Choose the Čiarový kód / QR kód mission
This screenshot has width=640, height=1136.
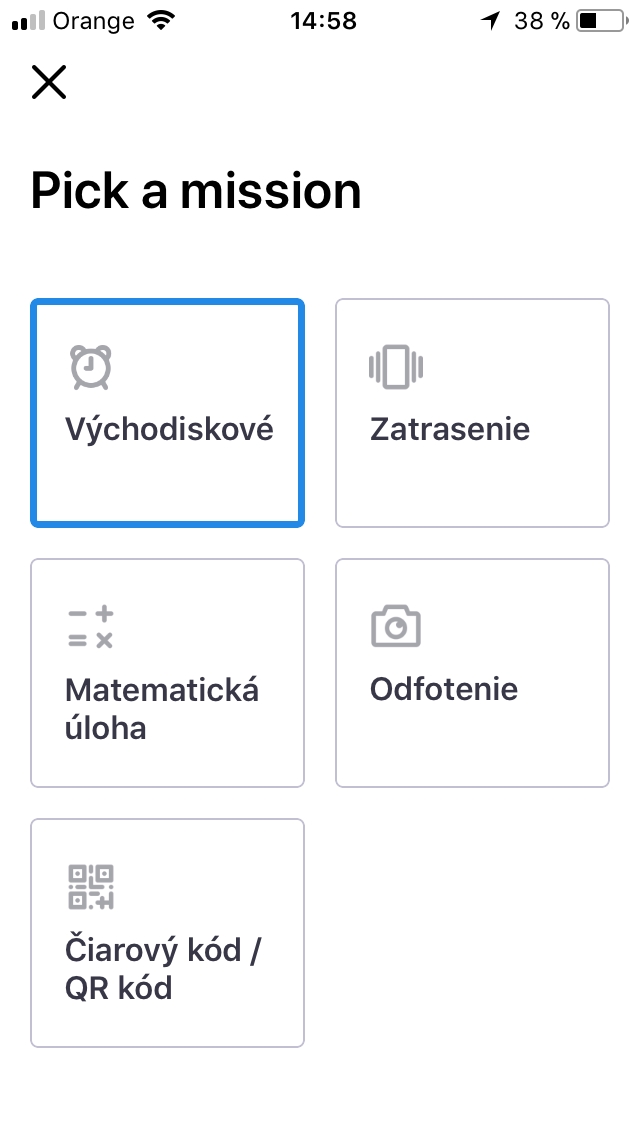point(167,933)
